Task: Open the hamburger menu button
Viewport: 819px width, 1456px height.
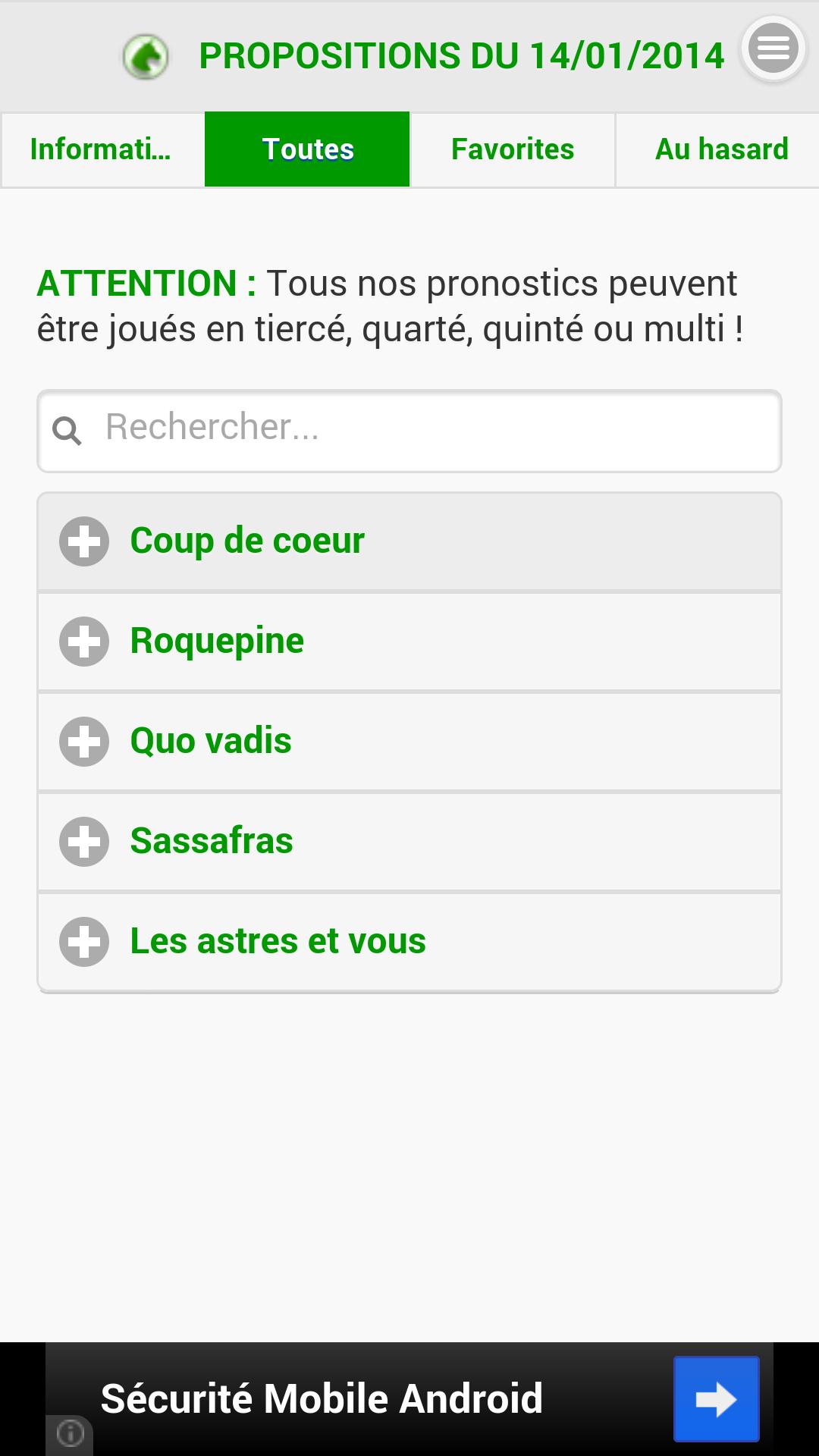Action: (773, 49)
